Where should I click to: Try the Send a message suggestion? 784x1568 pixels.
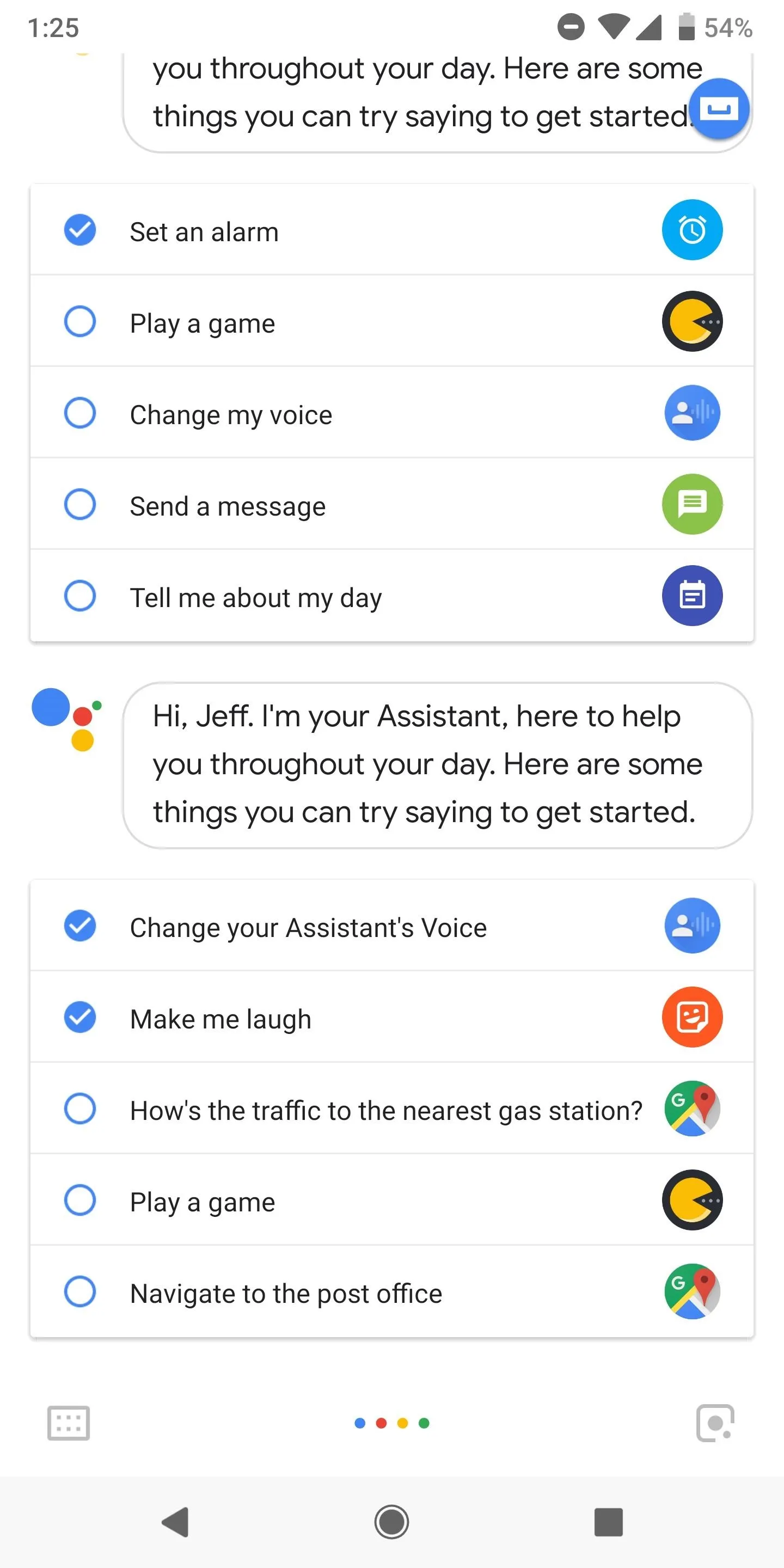coord(392,505)
